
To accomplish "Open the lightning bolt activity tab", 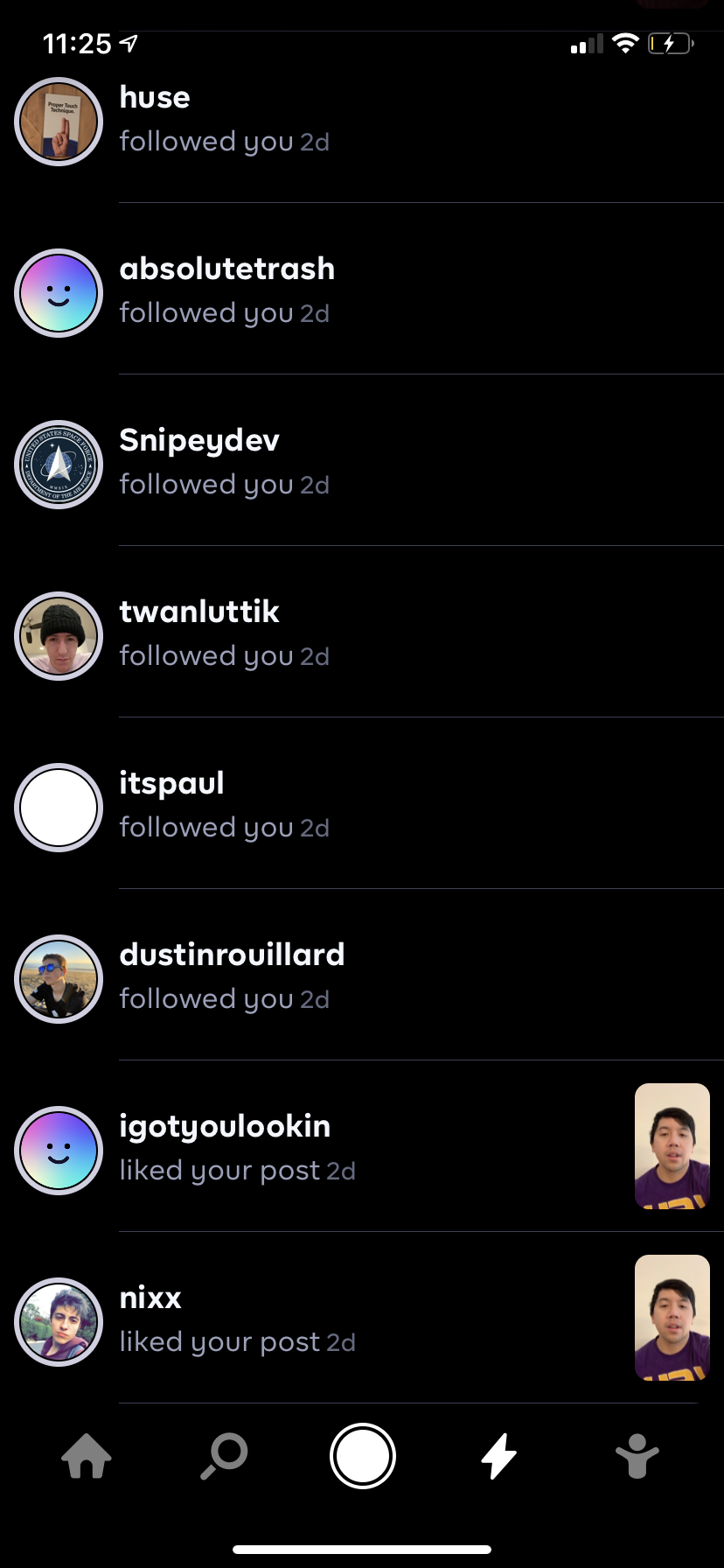I will [x=499, y=1457].
